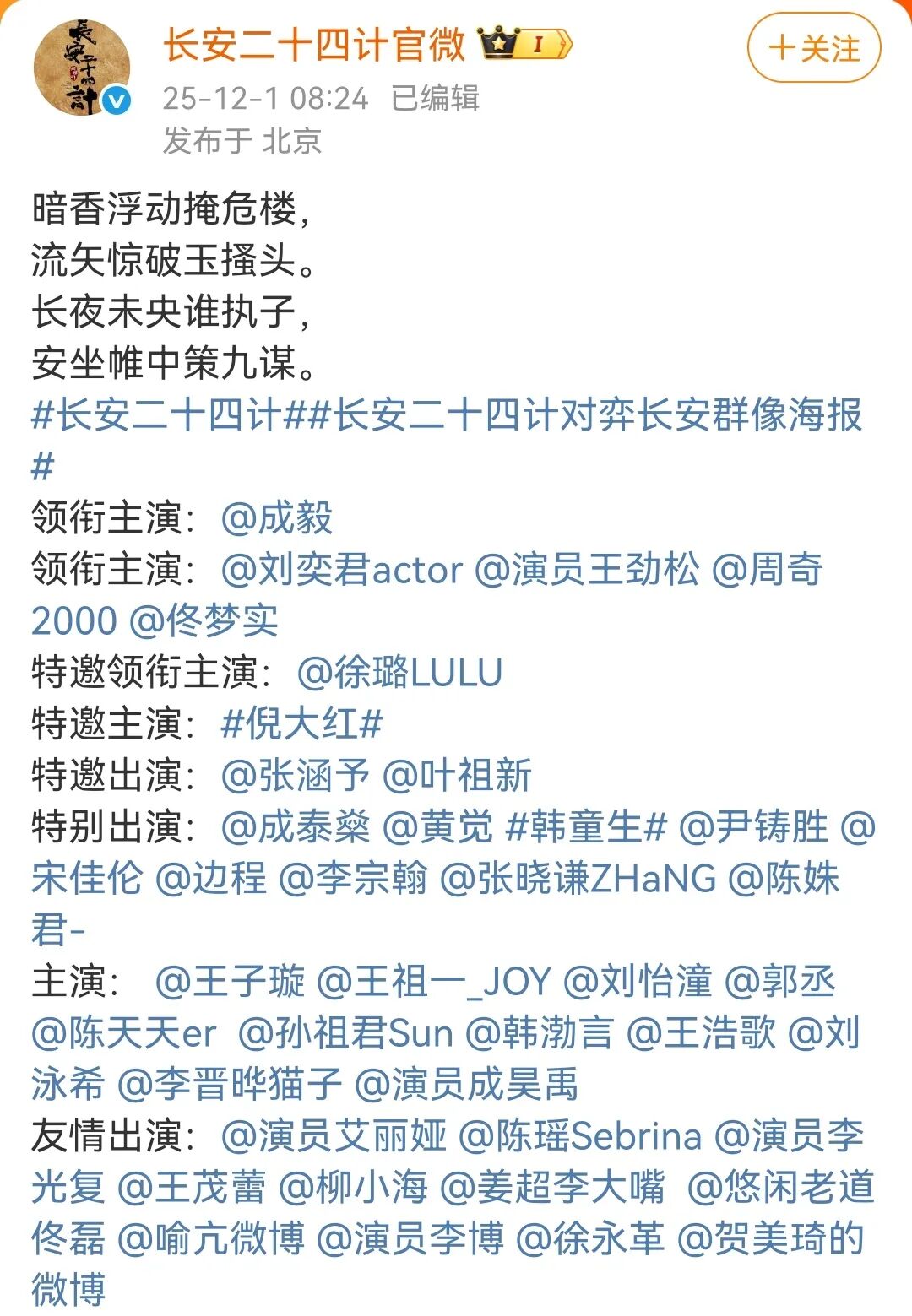
Task: Open the #韩童生# hashtag
Action: (586, 827)
